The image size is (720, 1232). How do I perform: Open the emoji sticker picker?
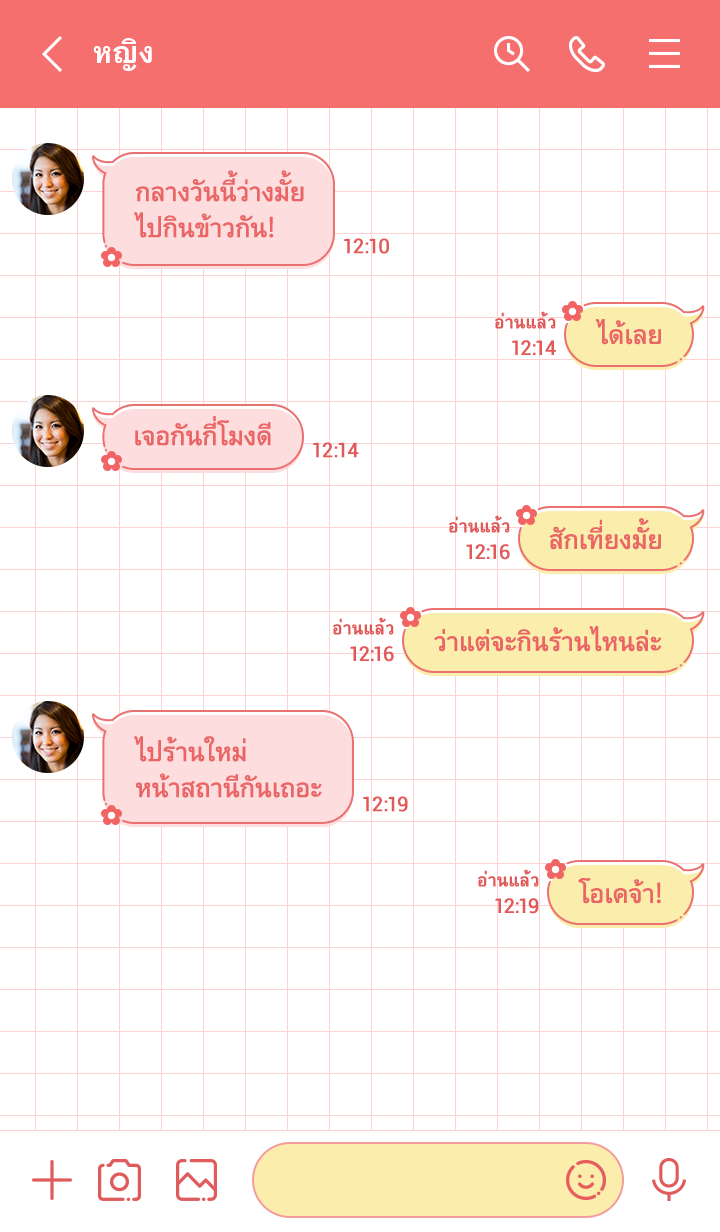[586, 1181]
